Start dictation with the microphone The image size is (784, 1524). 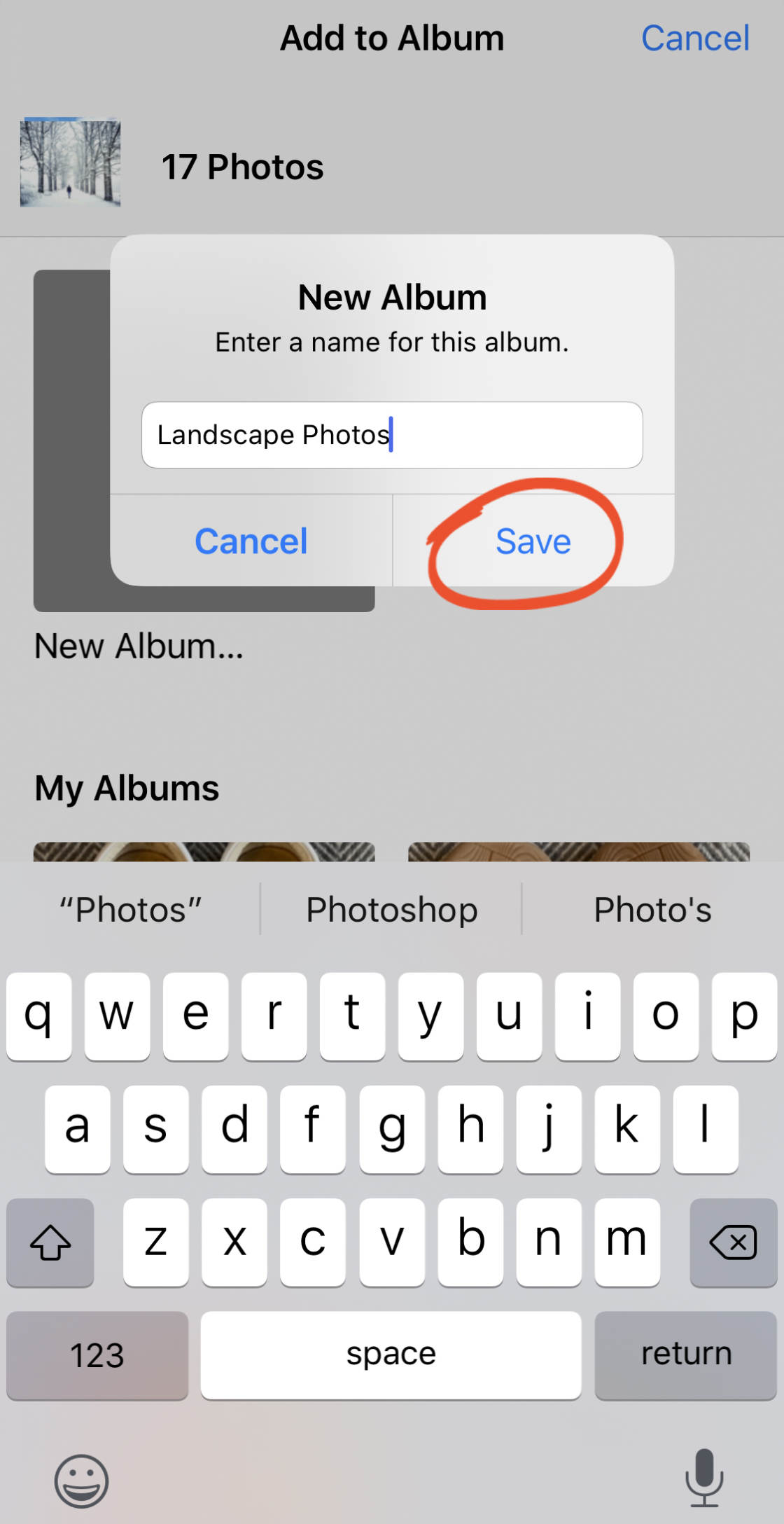tap(703, 1478)
